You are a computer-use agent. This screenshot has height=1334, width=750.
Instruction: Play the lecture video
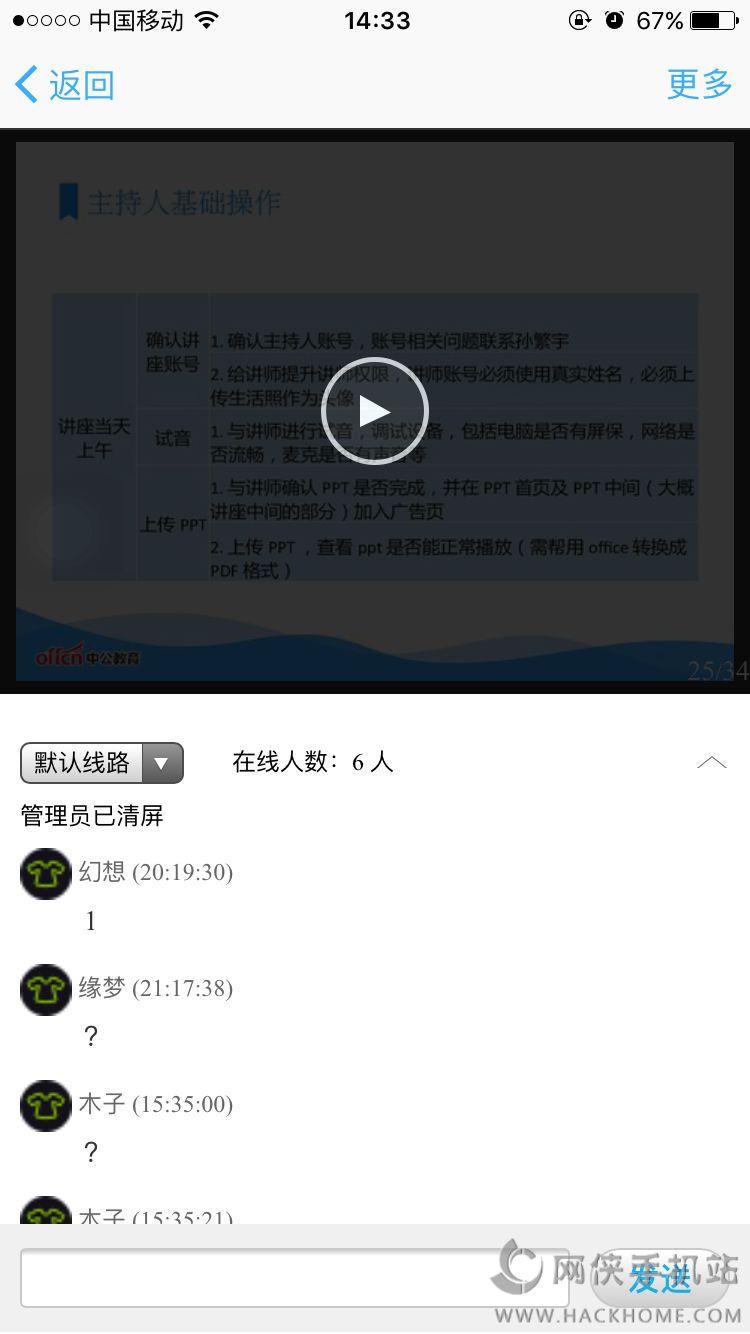pyautogui.click(x=375, y=411)
